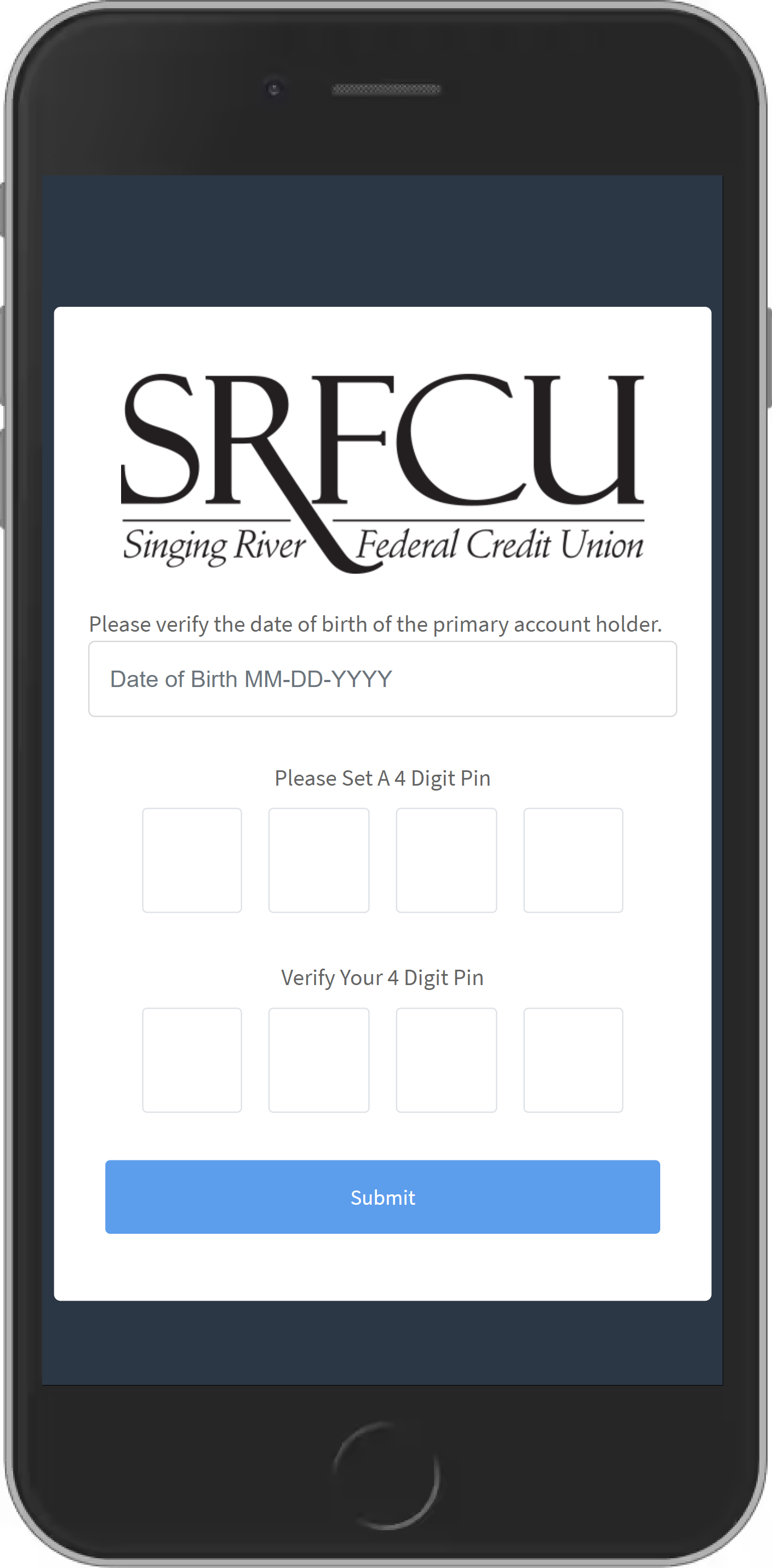Focus the third Verify Your 4 Digit Pin box
The height and width of the screenshot is (1568, 772).
click(x=447, y=1060)
